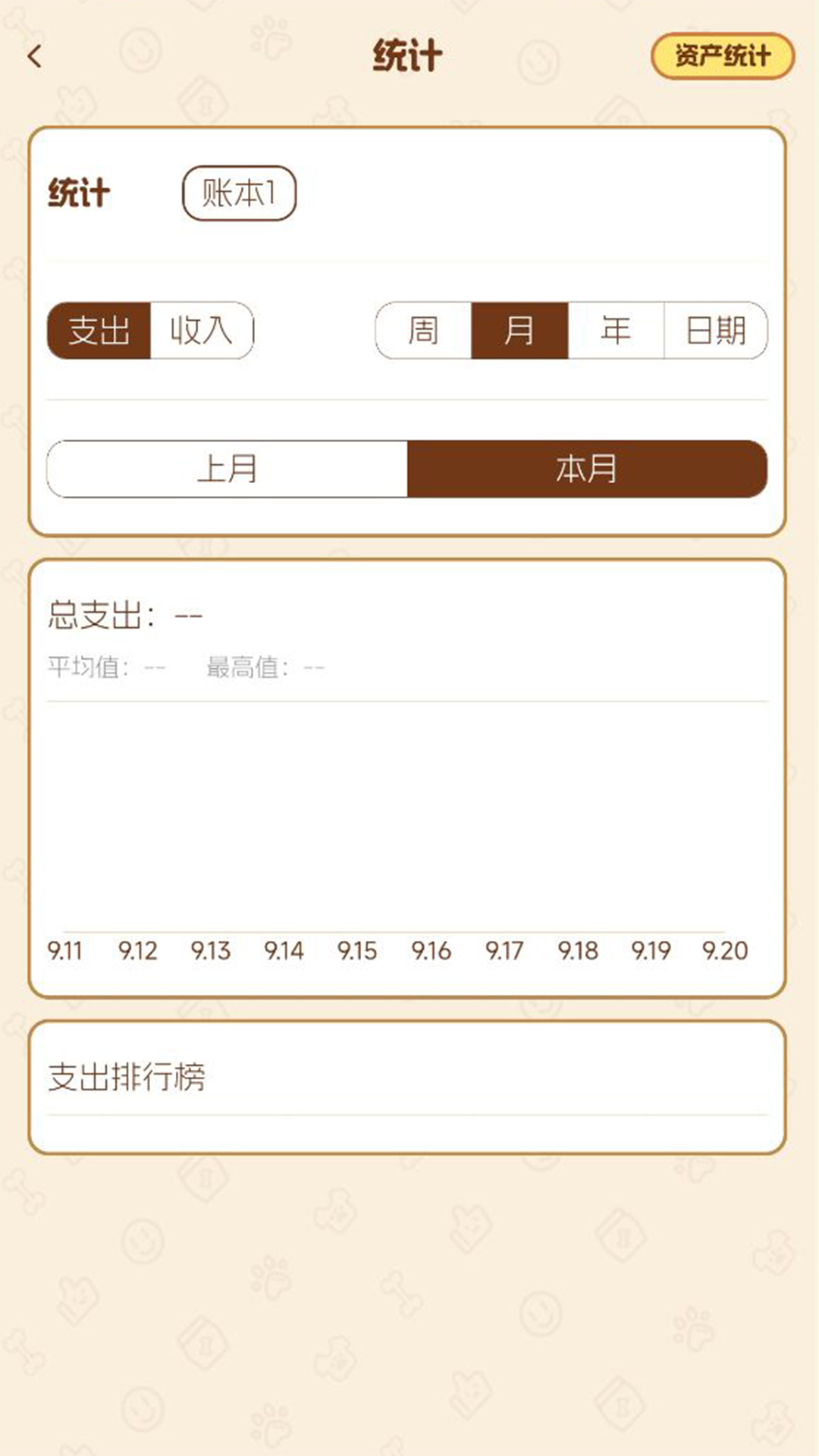819x1456 pixels.
Task: Choose the 日期 period option
Action: (716, 331)
